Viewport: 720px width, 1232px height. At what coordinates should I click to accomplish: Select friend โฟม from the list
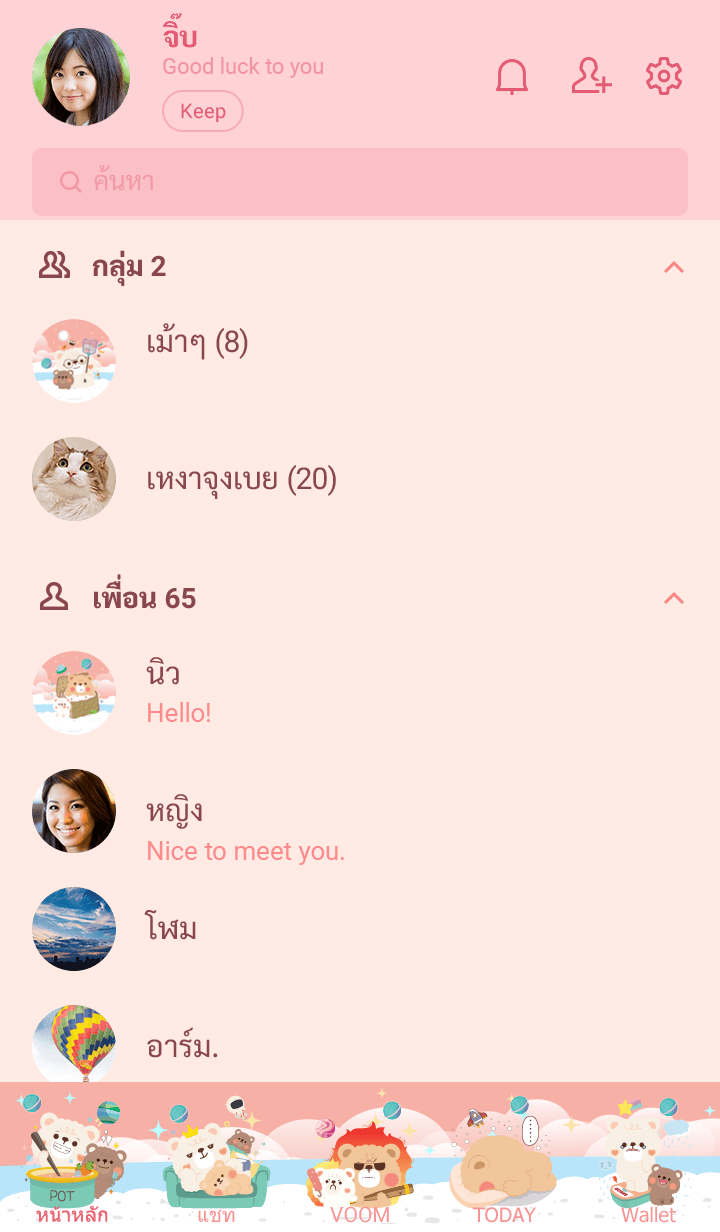172,929
